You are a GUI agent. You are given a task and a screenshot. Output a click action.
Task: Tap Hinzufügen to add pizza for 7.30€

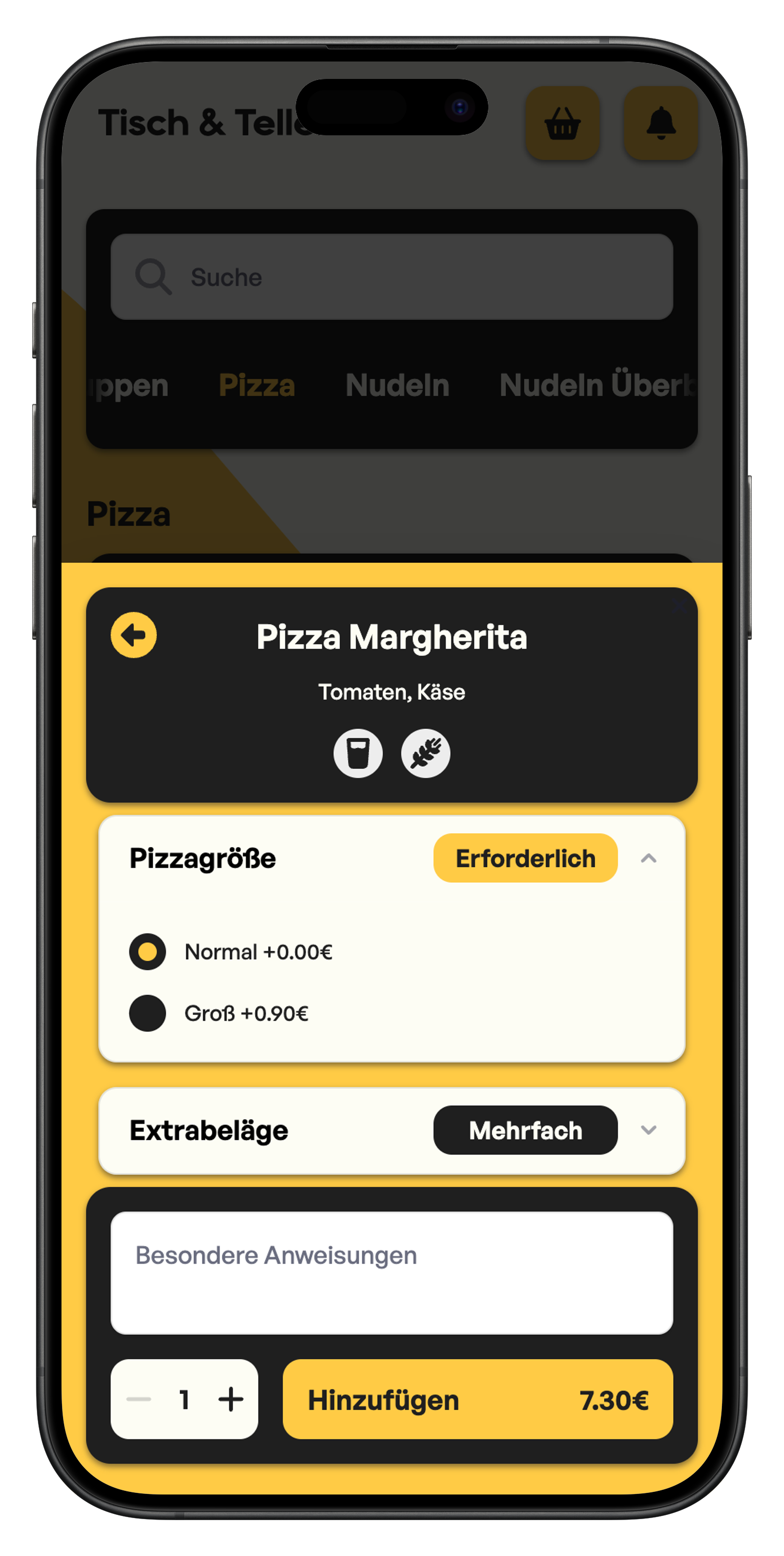point(477,1399)
